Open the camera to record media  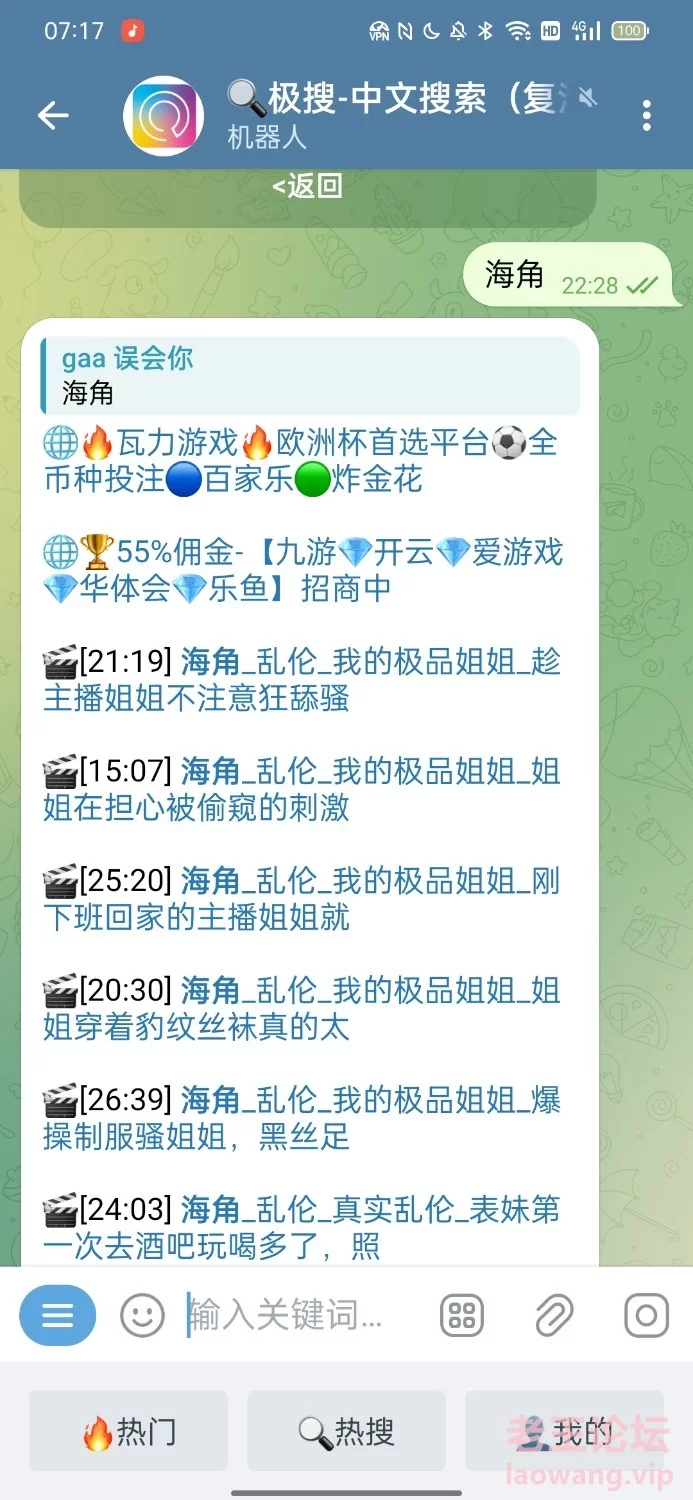[x=646, y=1315]
